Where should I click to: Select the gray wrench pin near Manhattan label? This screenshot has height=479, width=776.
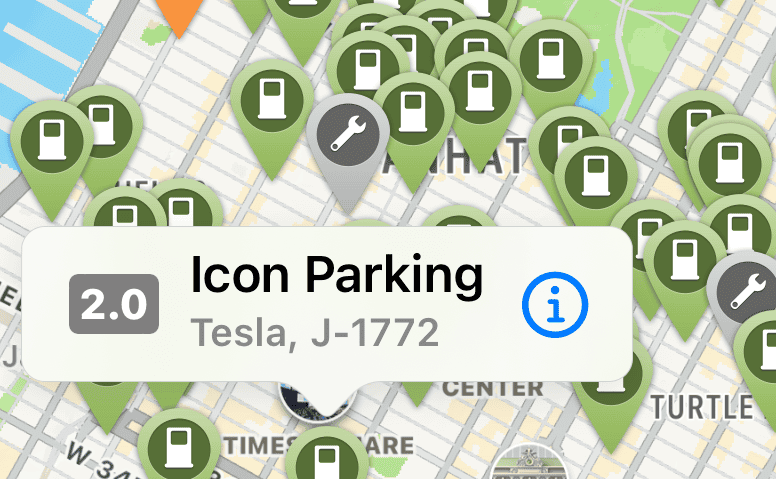pyautogui.click(x=347, y=131)
